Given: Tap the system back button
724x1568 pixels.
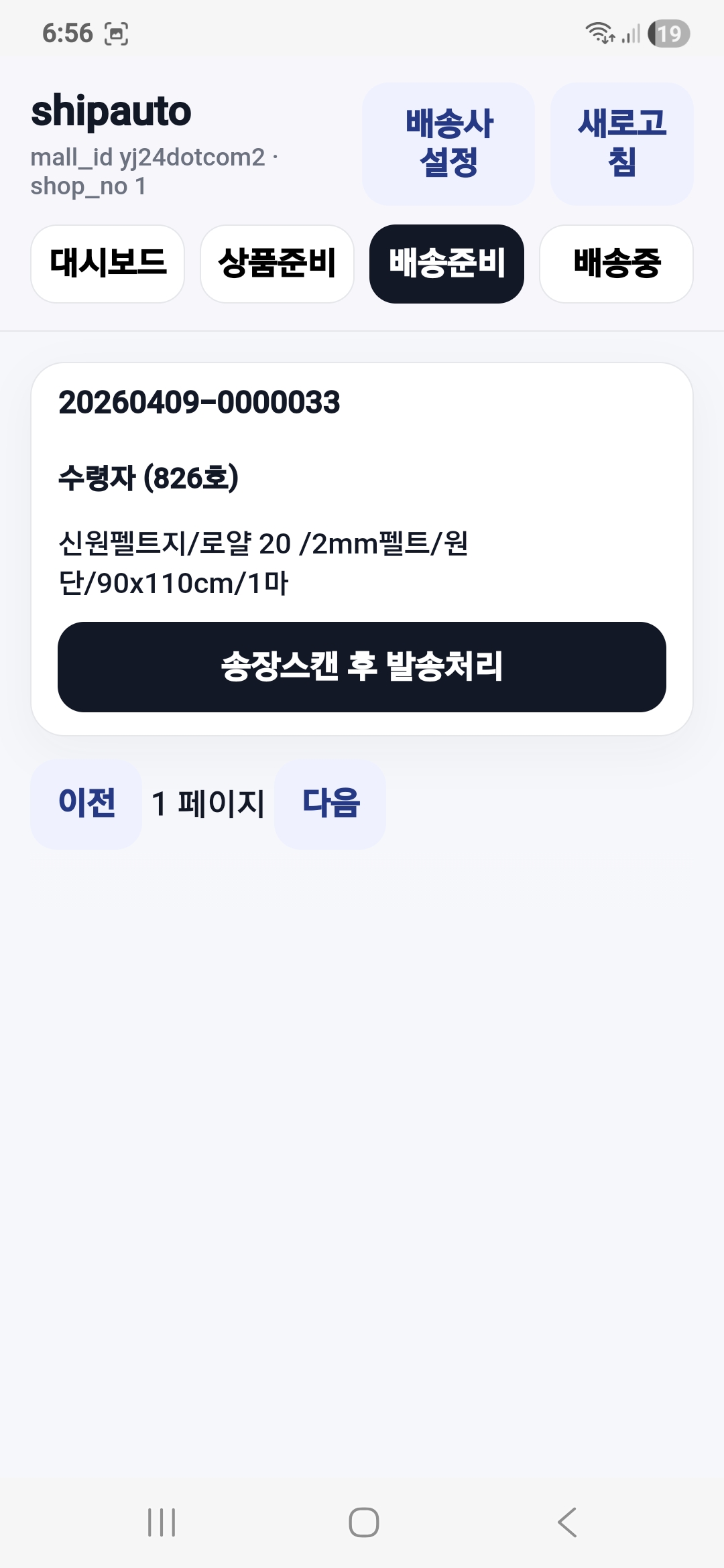Looking at the screenshot, I should point(567,1522).
